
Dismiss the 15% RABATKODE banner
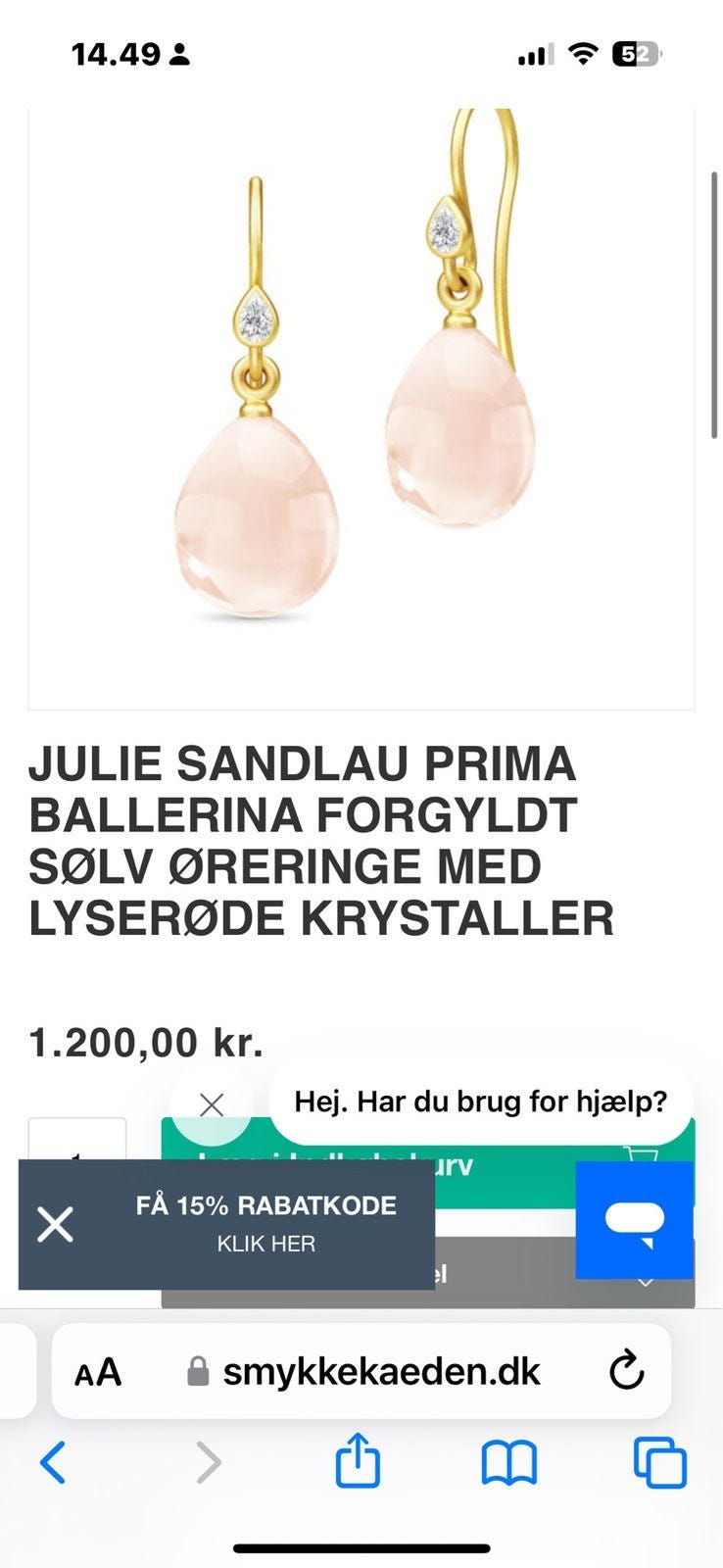point(55,1223)
